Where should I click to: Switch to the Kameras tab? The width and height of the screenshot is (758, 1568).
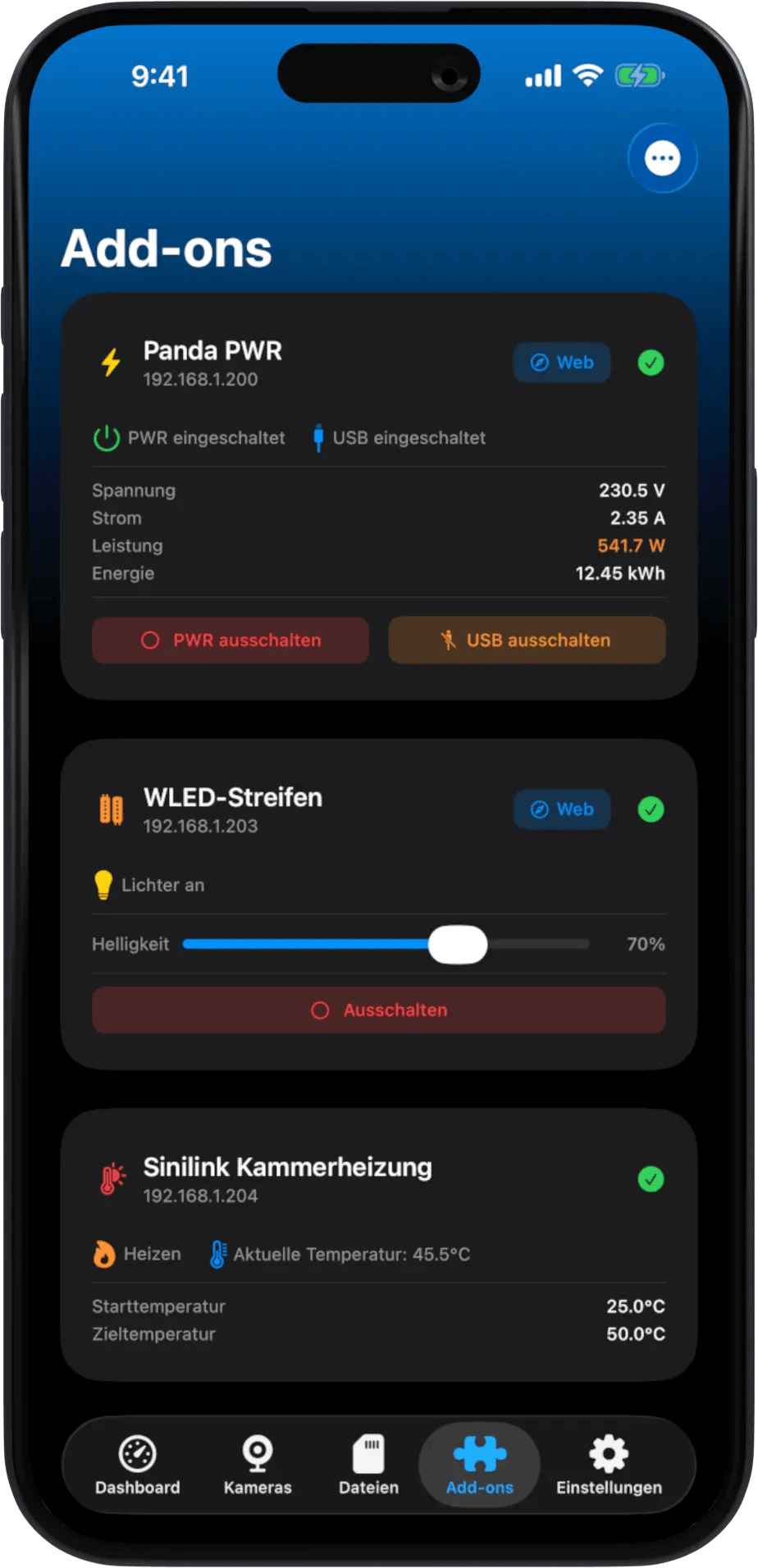tap(258, 1465)
